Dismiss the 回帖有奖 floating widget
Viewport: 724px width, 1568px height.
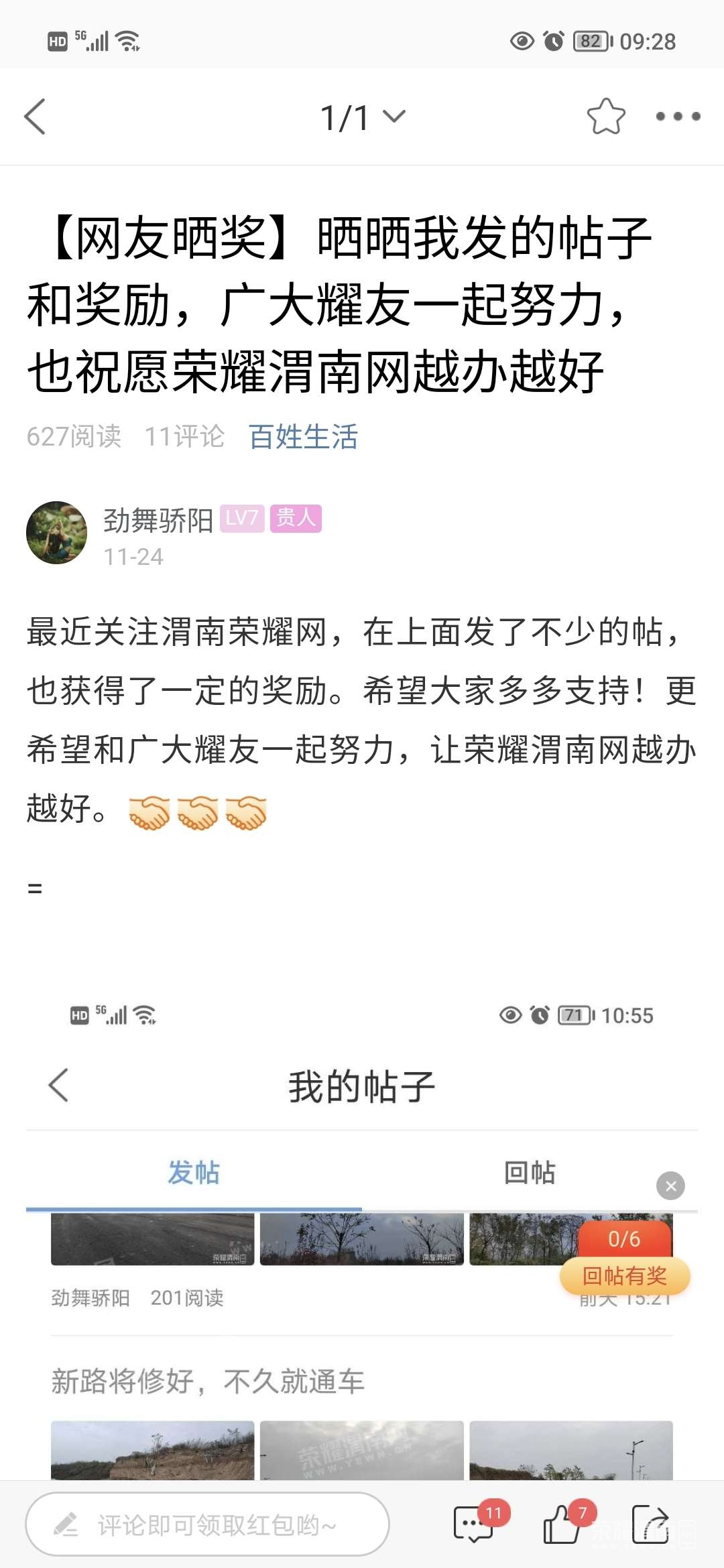coord(670,1186)
